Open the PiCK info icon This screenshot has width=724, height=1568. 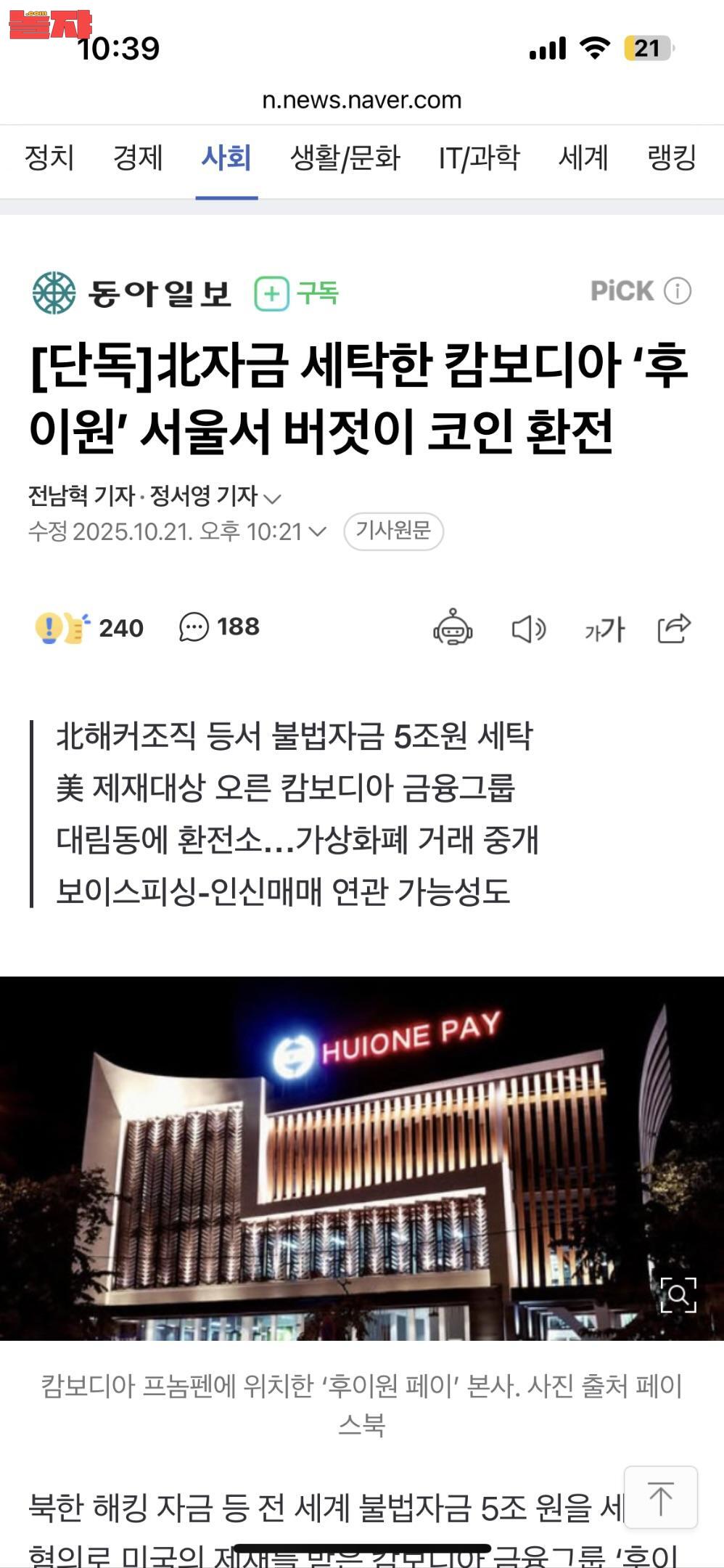pyautogui.click(x=678, y=291)
